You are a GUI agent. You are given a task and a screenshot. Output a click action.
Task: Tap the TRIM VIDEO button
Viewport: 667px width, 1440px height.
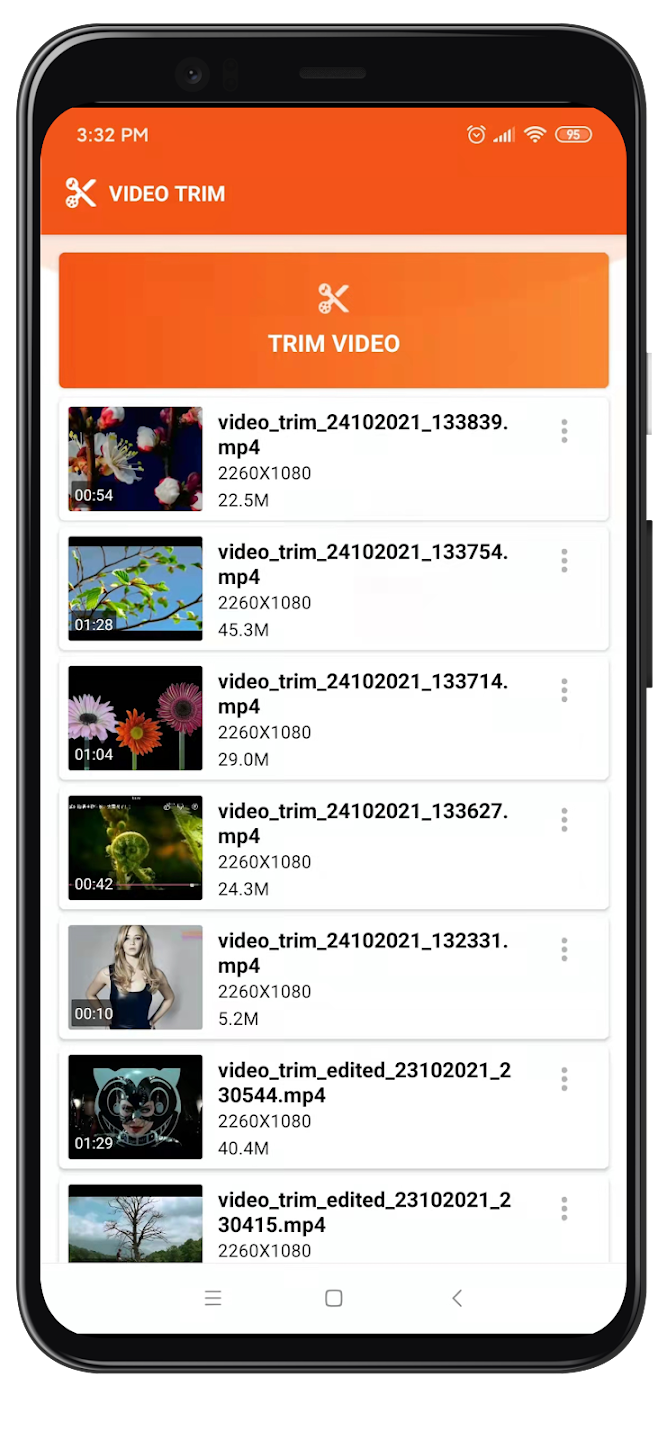(333, 320)
